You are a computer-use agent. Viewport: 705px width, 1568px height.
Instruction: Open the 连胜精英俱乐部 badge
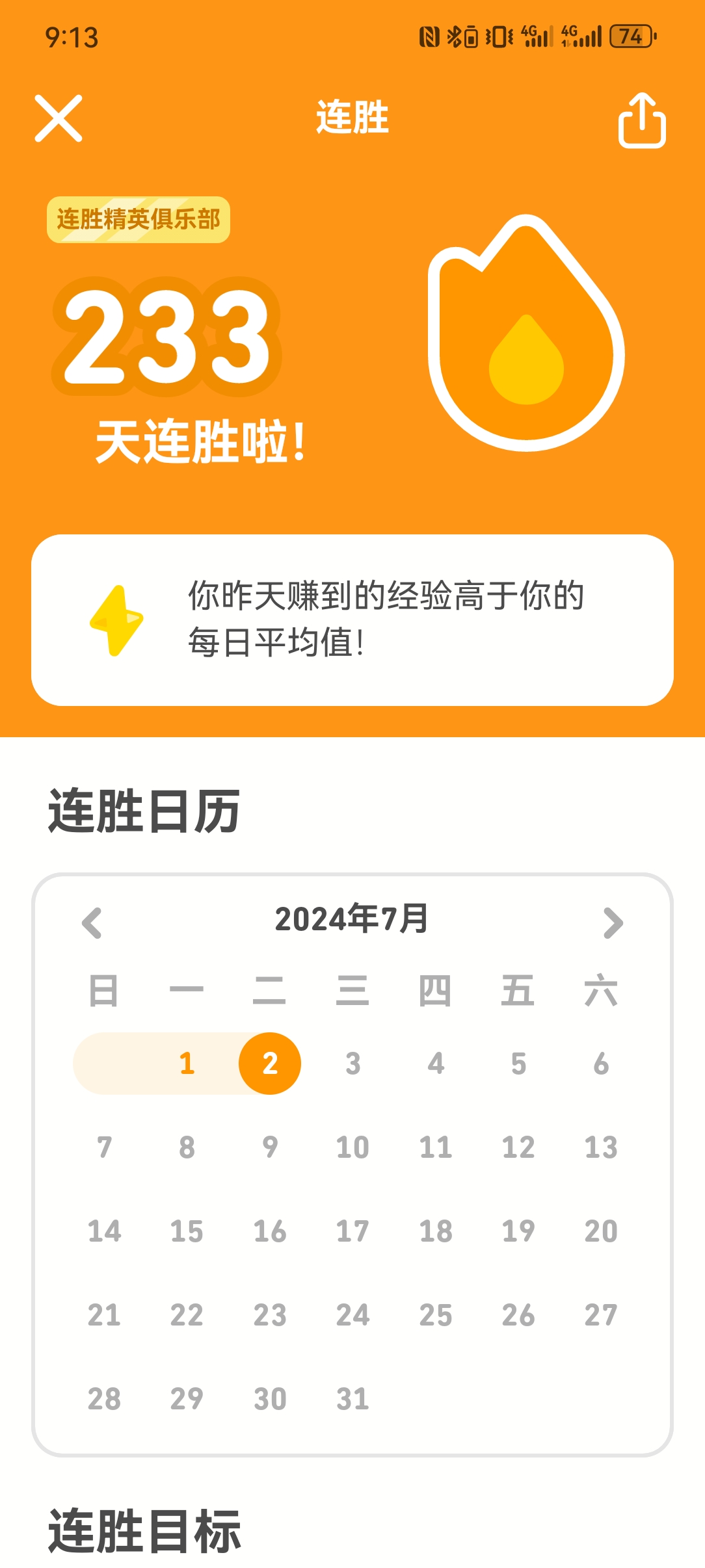point(139,220)
